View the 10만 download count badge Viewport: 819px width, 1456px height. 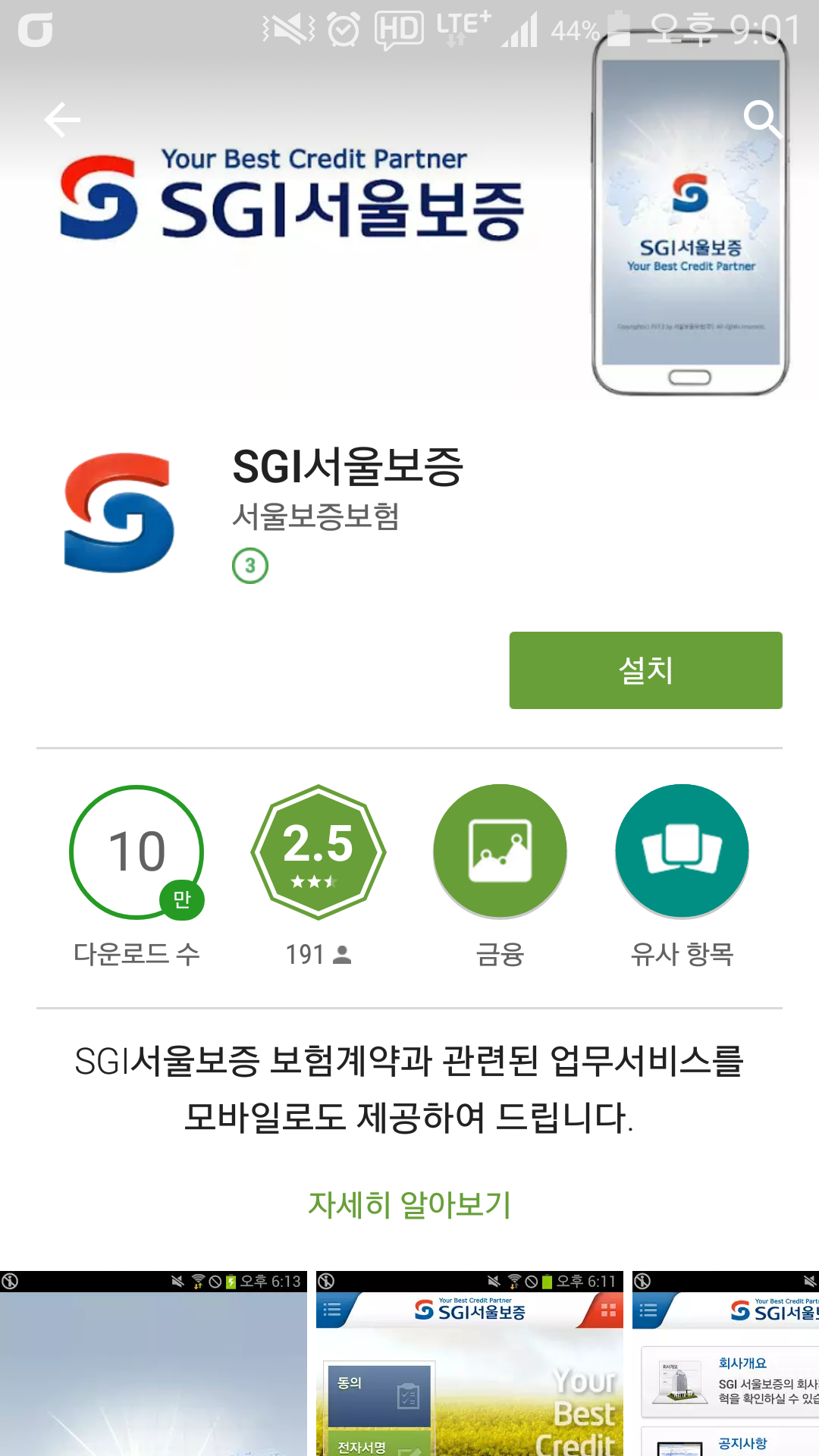click(136, 852)
